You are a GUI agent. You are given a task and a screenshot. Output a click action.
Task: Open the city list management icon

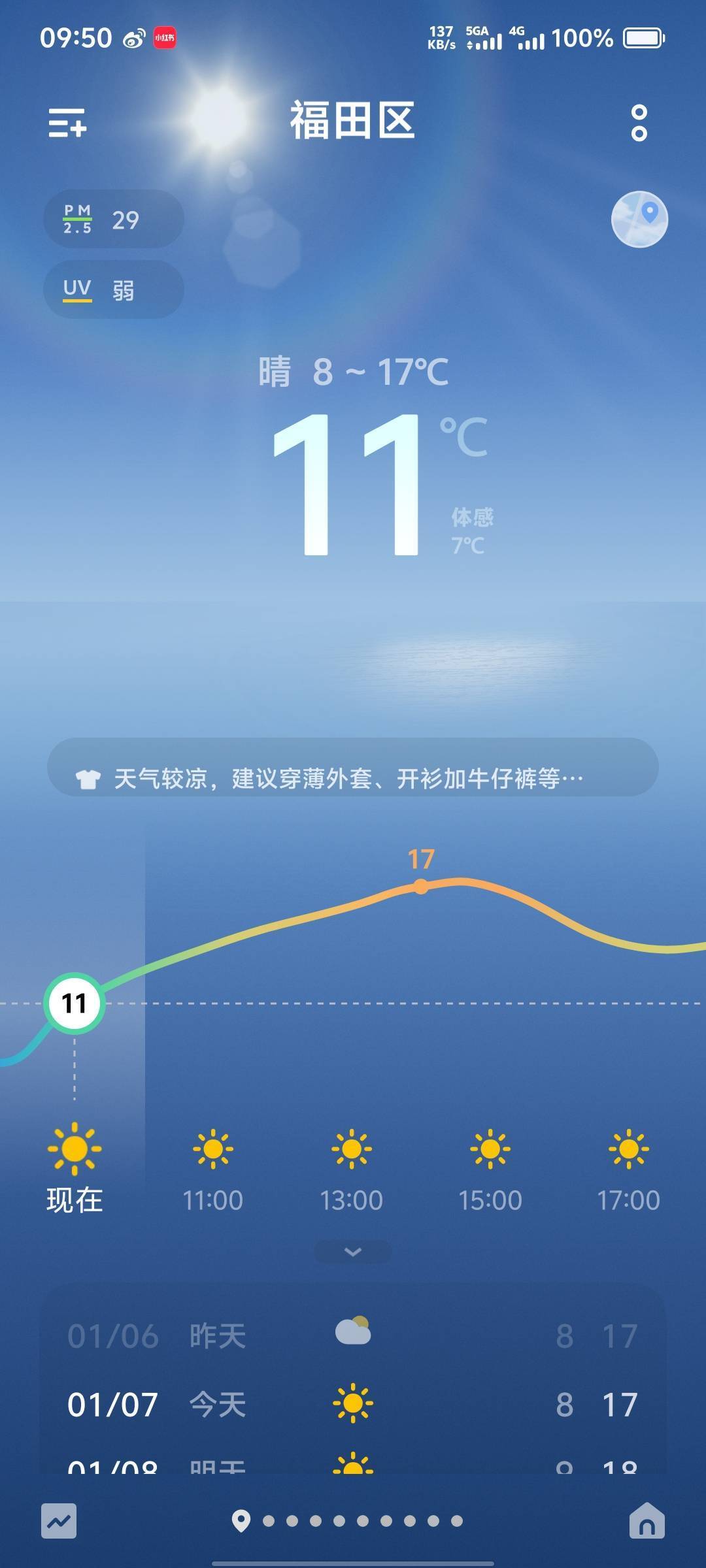pyautogui.click(x=67, y=123)
